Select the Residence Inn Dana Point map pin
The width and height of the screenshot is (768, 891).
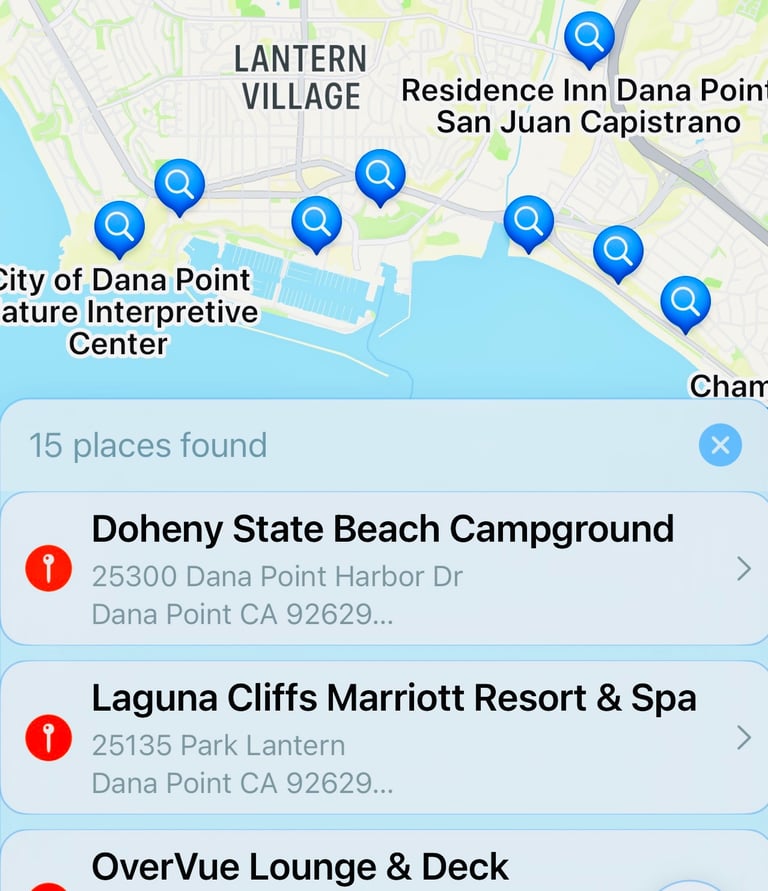click(x=589, y=38)
